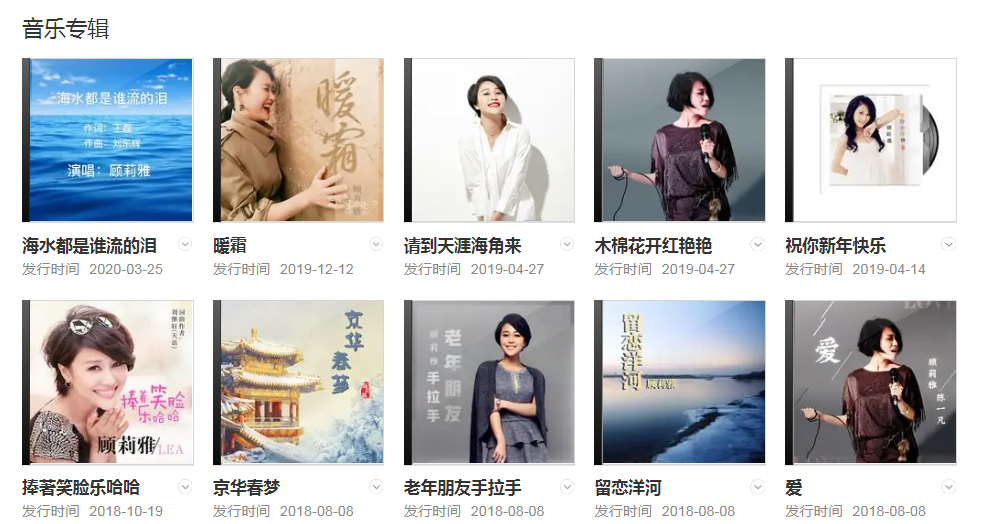
Task: View album 请到天涯海角来
Action: (x=489, y=140)
